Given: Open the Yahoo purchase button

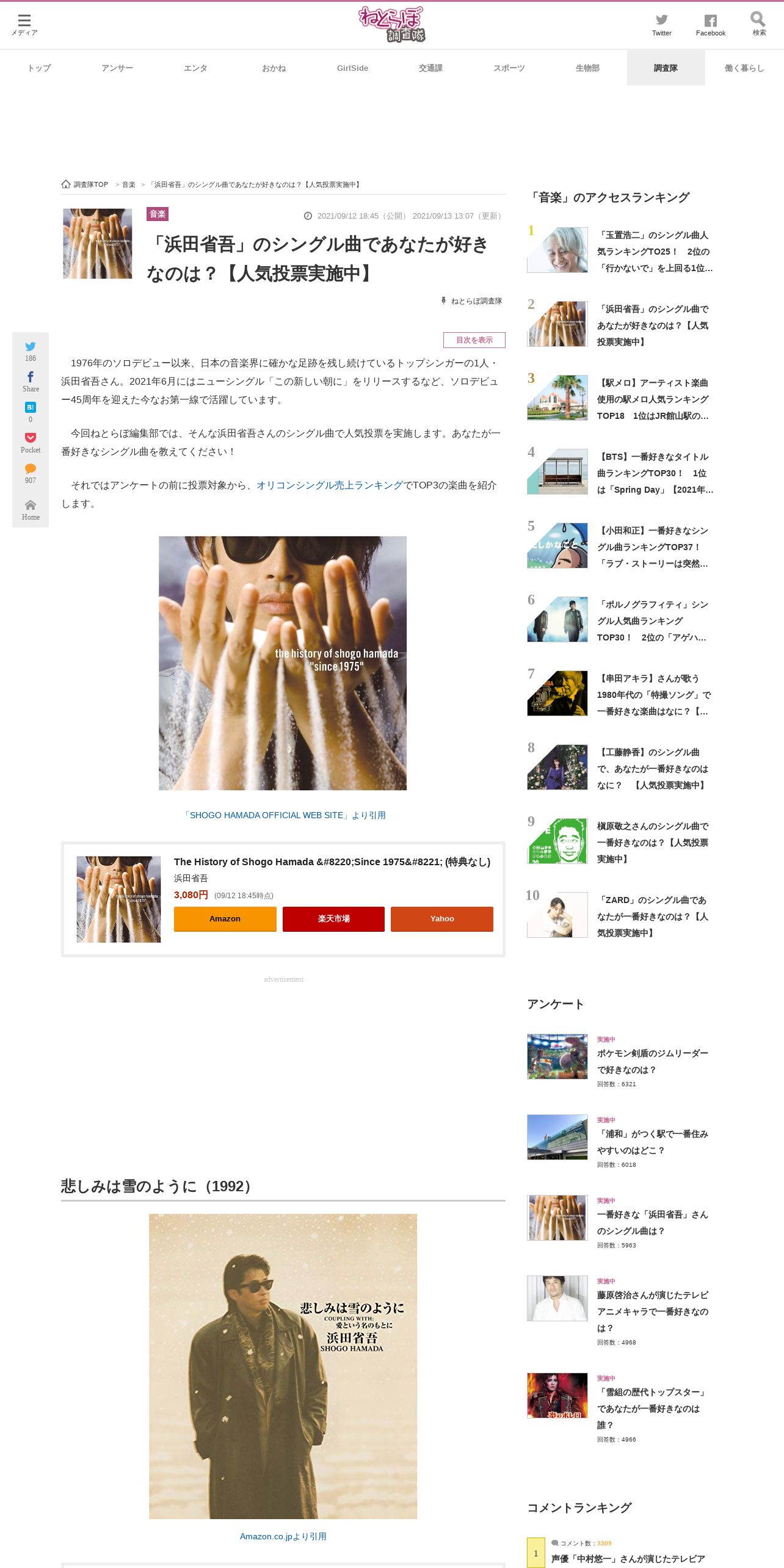Looking at the screenshot, I should [441, 918].
